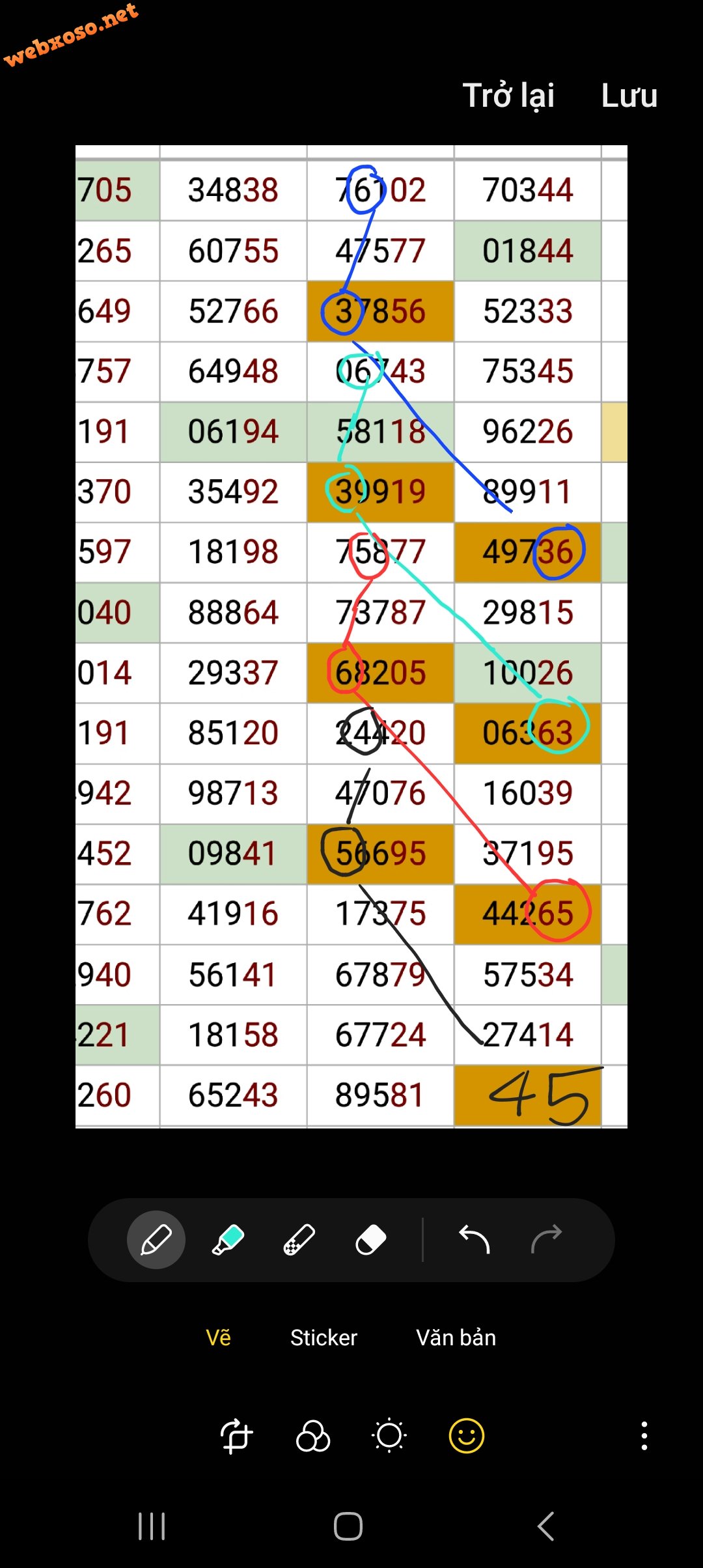Pick the mosaic pen tool
This screenshot has height=1568, width=703.
coord(299,1240)
